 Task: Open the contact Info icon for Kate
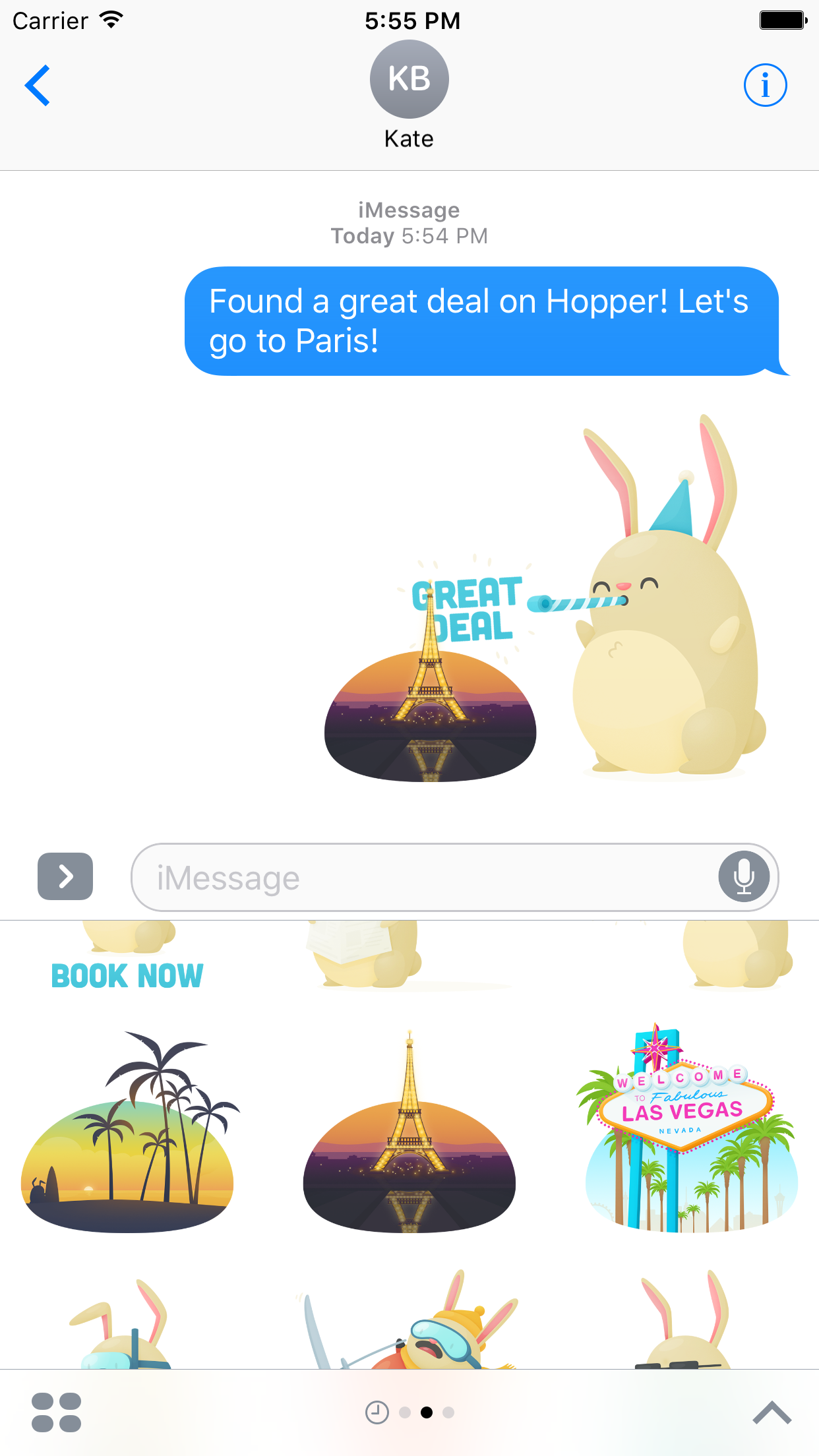[765, 84]
